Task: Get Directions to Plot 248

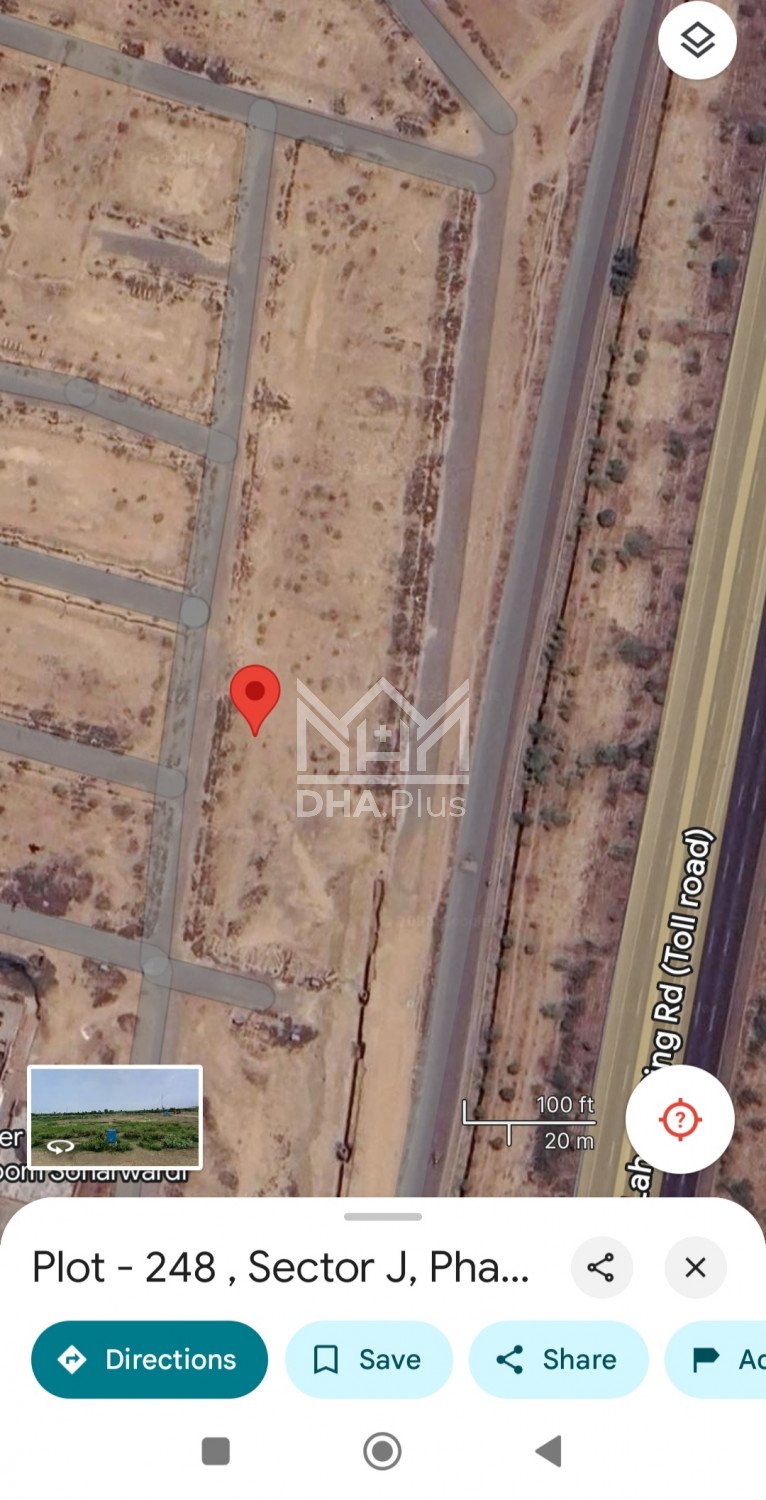Action: [x=150, y=1359]
